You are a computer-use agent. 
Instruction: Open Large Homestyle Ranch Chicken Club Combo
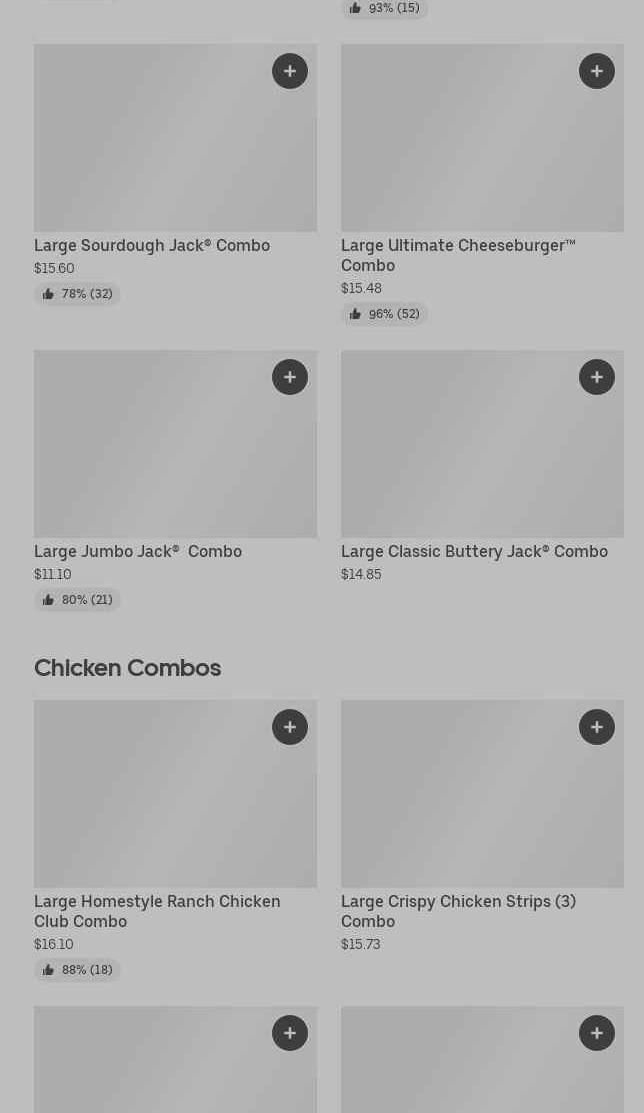pyautogui.click(x=157, y=911)
